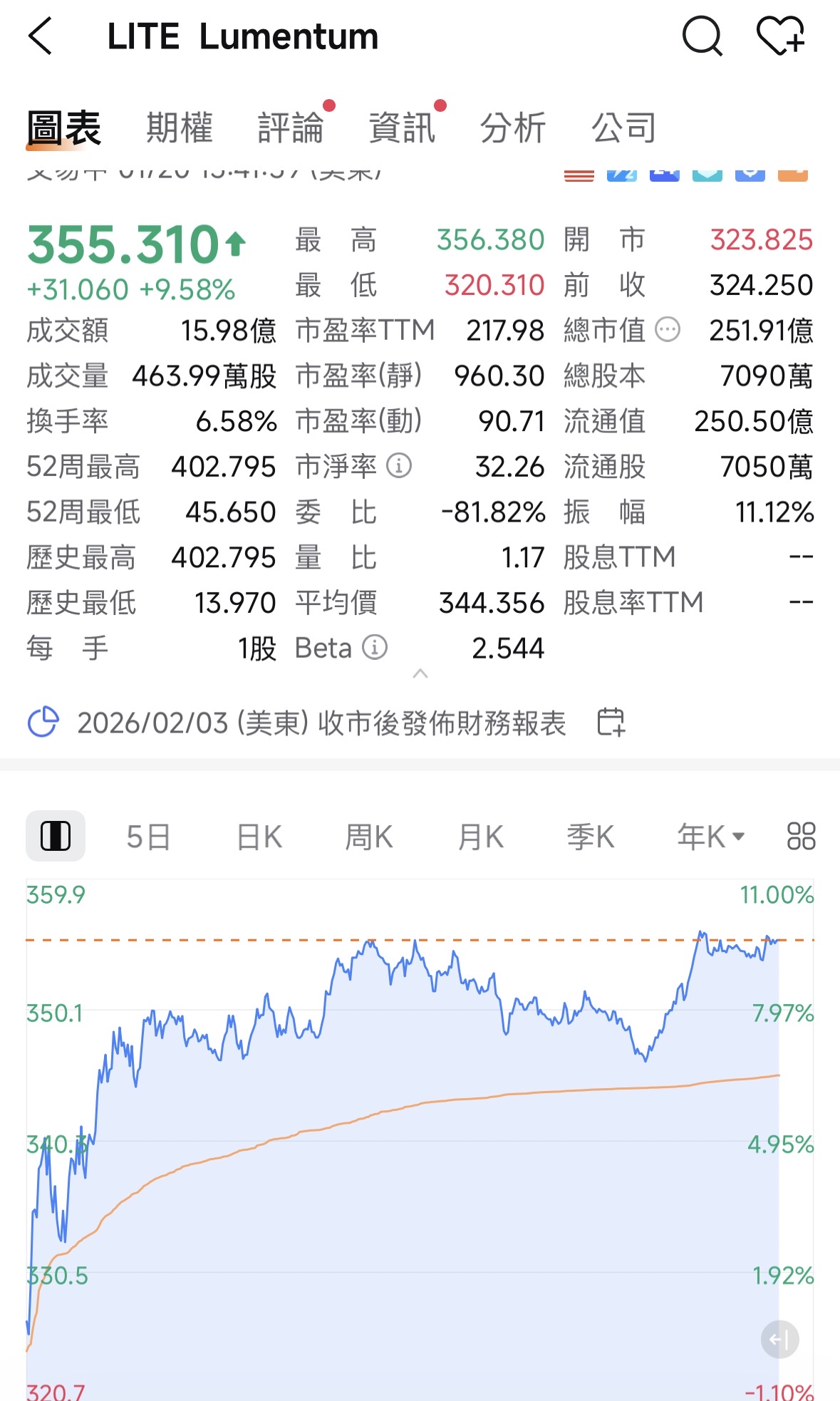Tap calendar icon to set earnings reminder
The height and width of the screenshot is (1401, 840).
611,723
